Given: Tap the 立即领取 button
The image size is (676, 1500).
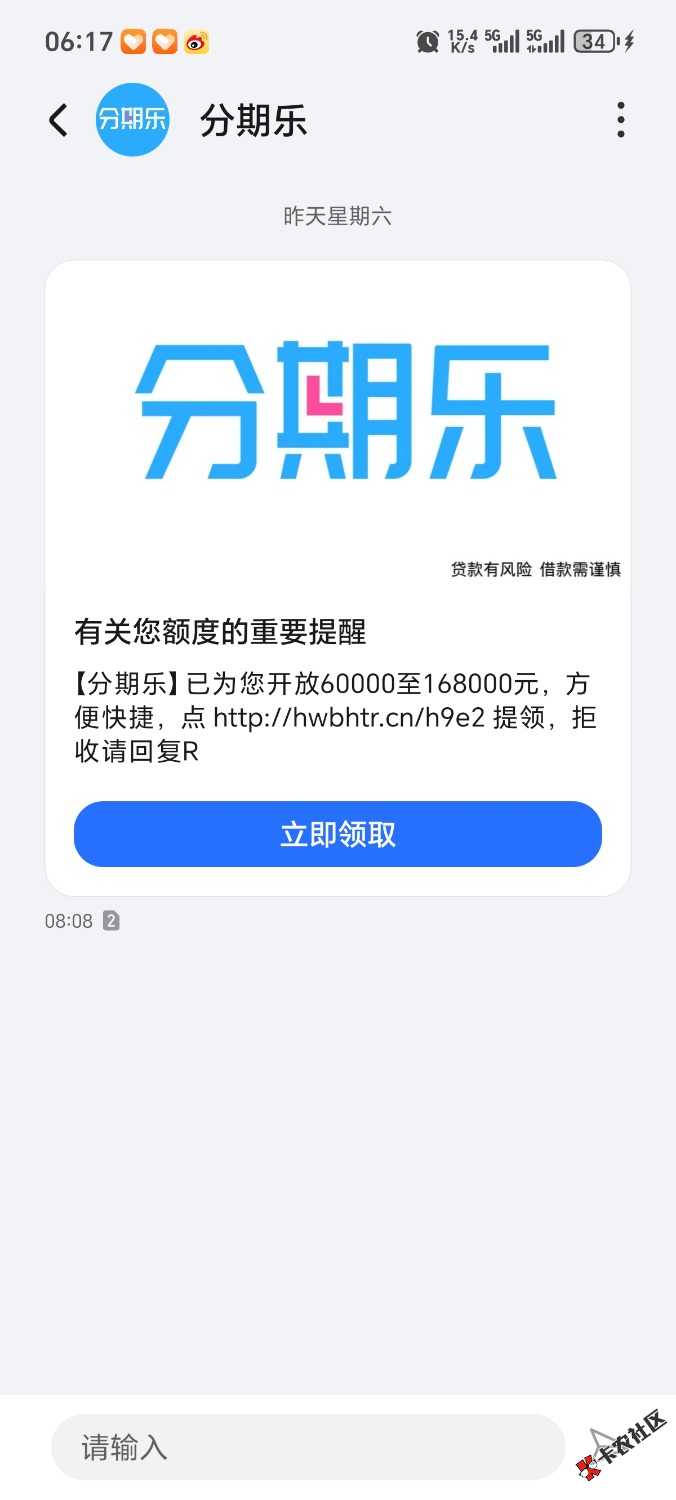Looking at the screenshot, I should click(x=338, y=834).
